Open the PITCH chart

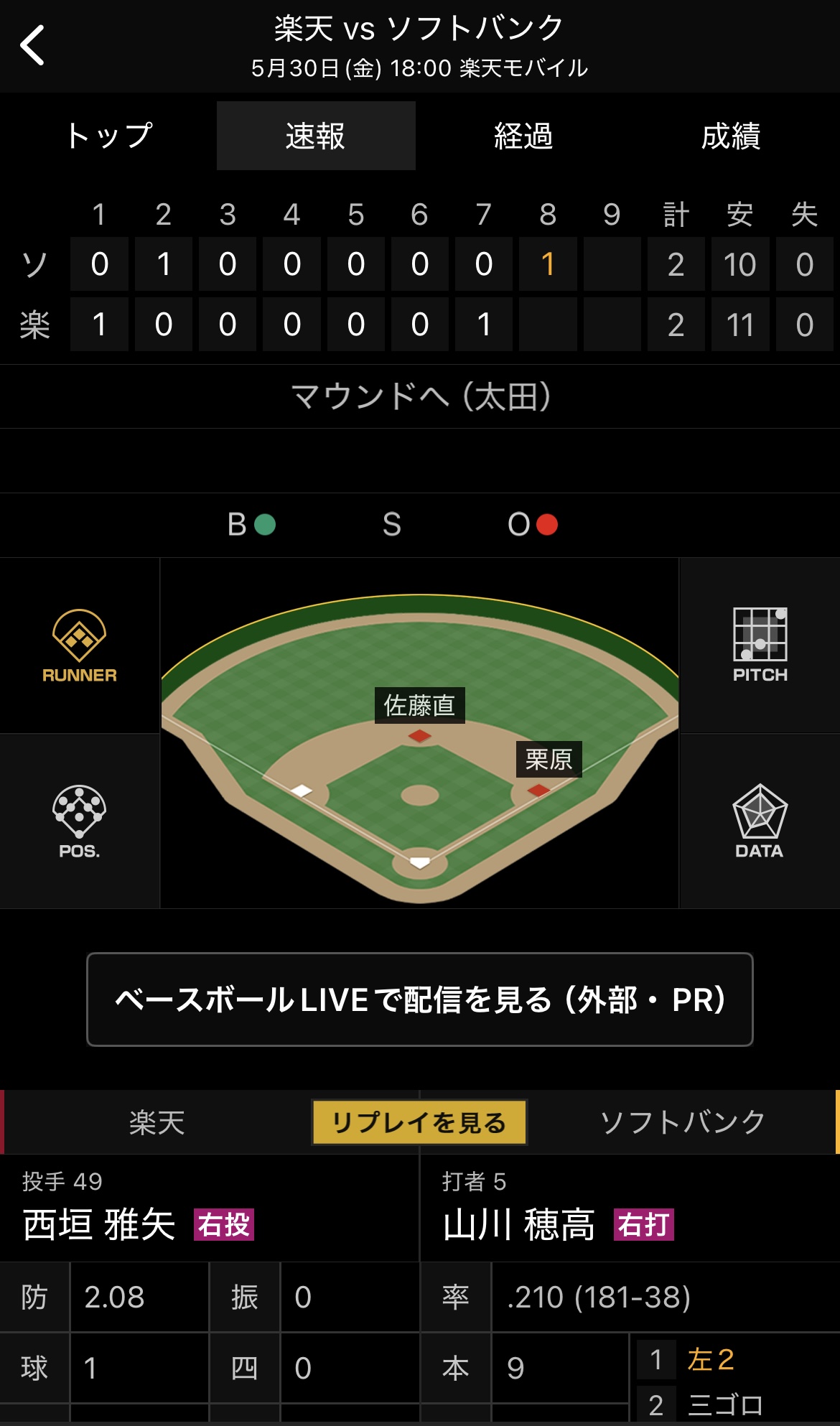pos(760,646)
